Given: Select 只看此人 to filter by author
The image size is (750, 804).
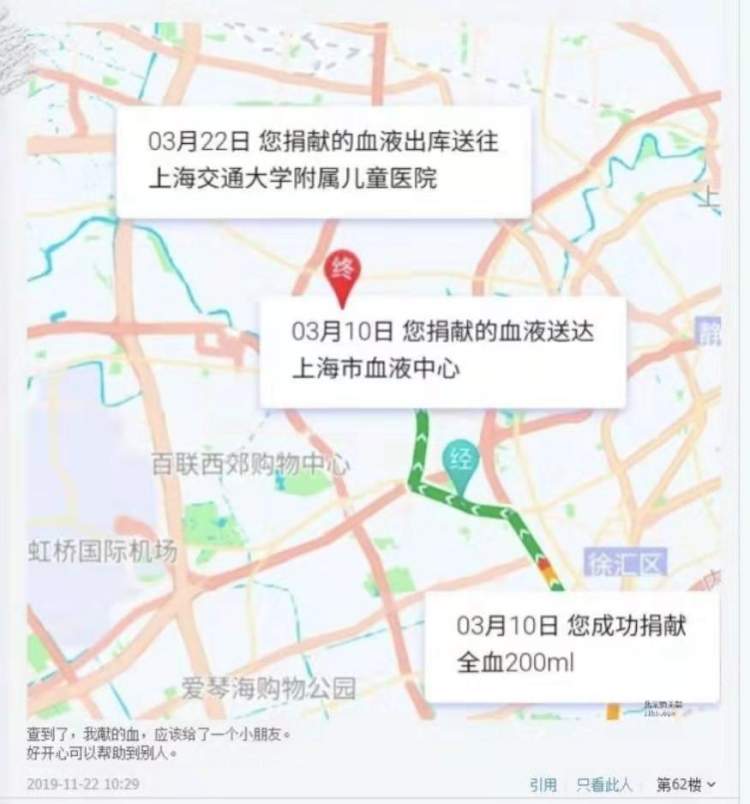Looking at the screenshot, I should (x=606, y=784).
